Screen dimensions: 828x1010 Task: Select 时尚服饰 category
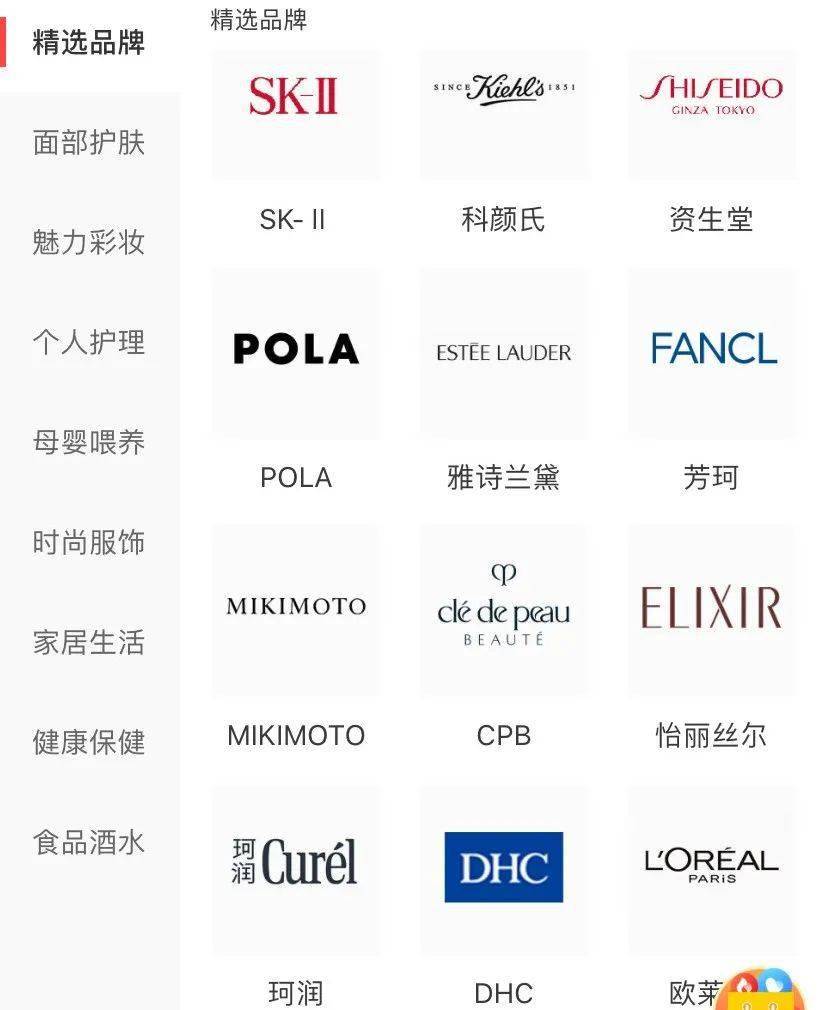pyautogui.click(x=89, y=542)
